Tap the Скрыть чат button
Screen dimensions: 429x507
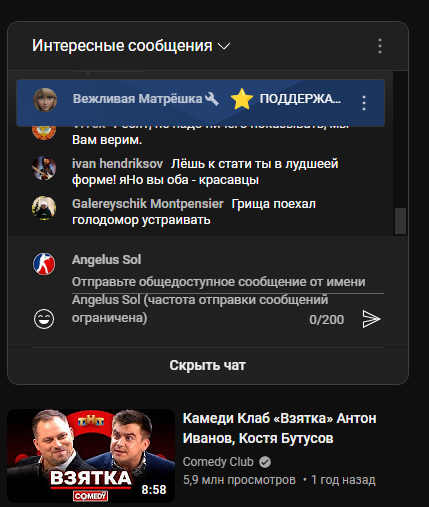click(208, 365)
